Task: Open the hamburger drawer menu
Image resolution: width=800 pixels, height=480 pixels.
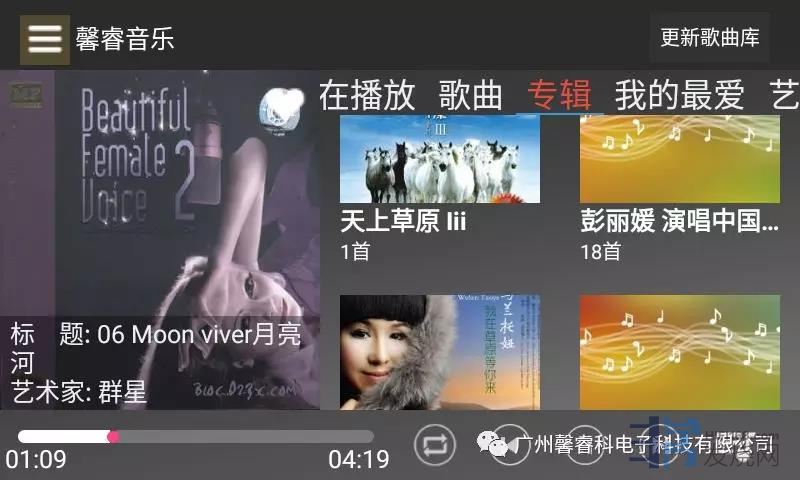Action: point(44,39)
